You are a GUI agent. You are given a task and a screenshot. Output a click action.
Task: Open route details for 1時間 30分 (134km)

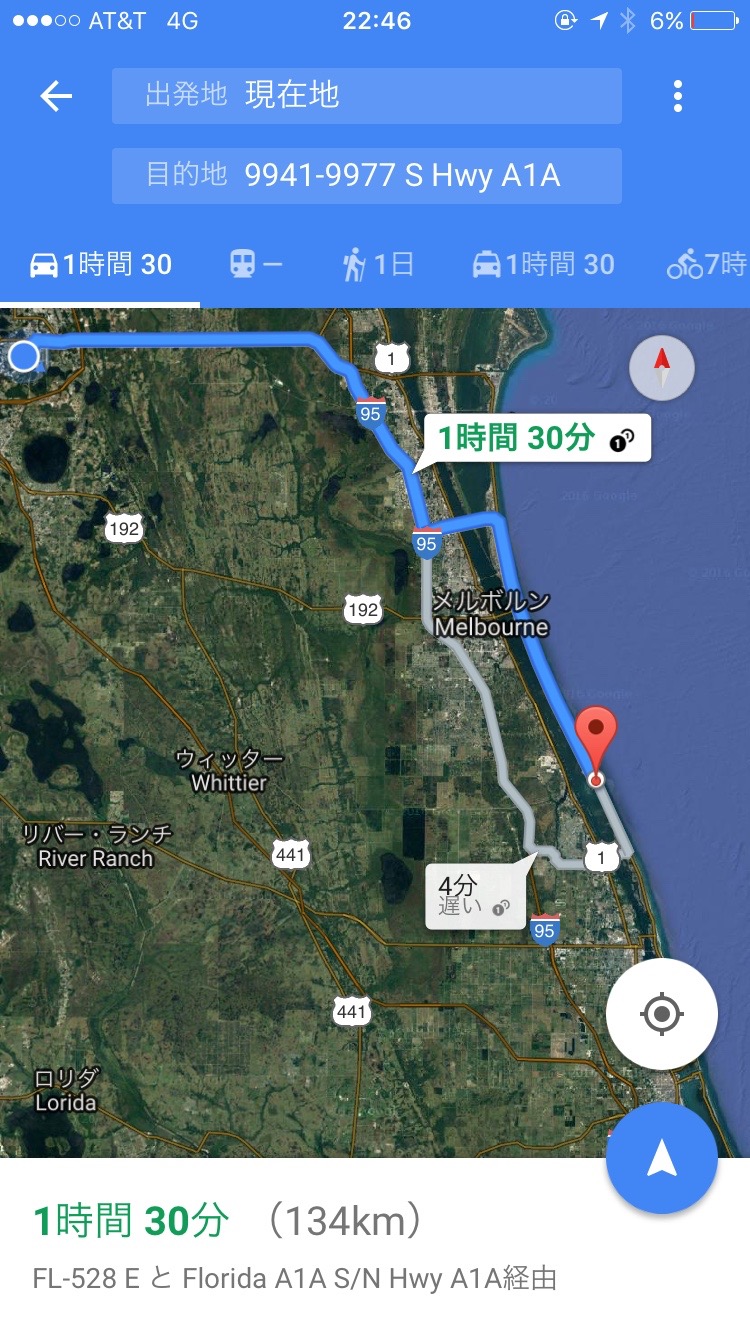point(375,1246)
